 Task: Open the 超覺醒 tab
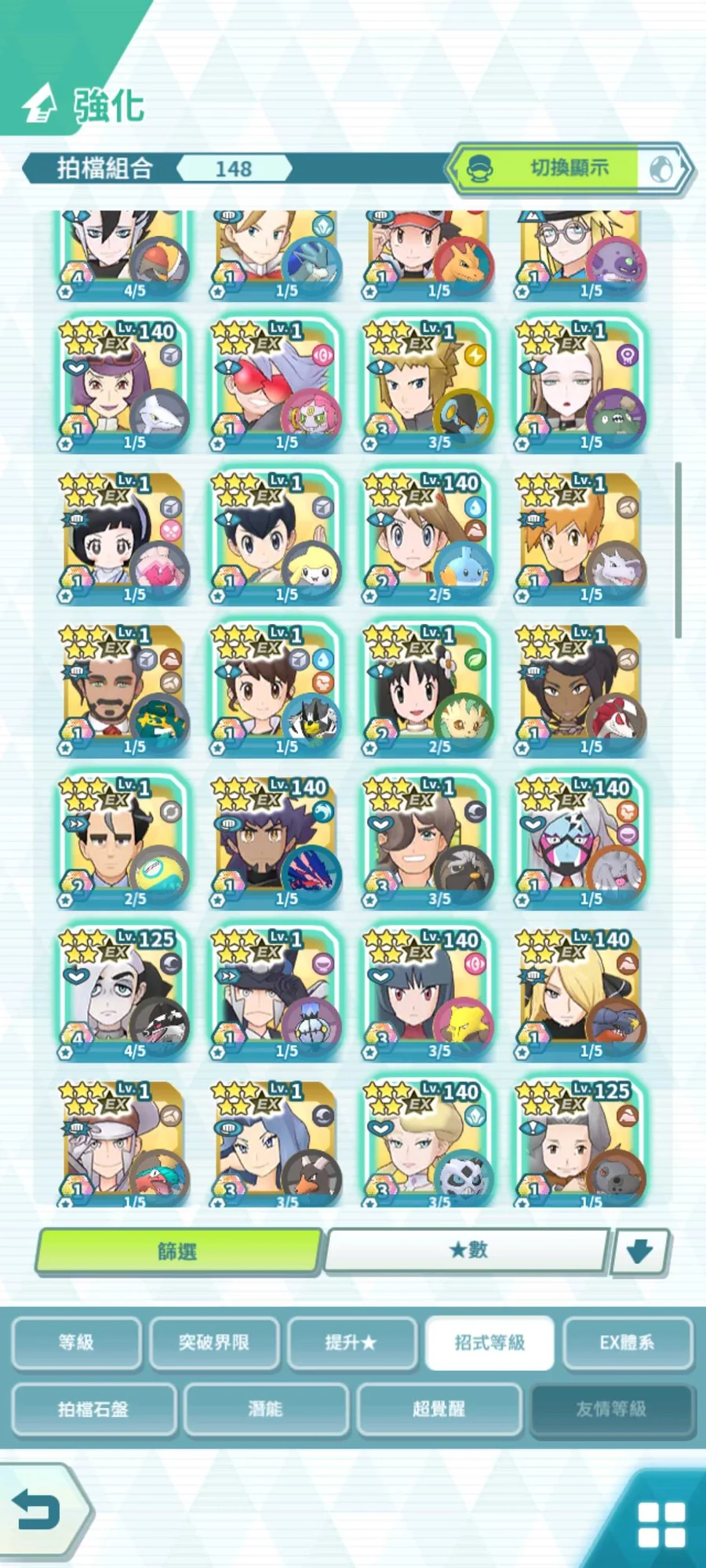pos(439,1409)
